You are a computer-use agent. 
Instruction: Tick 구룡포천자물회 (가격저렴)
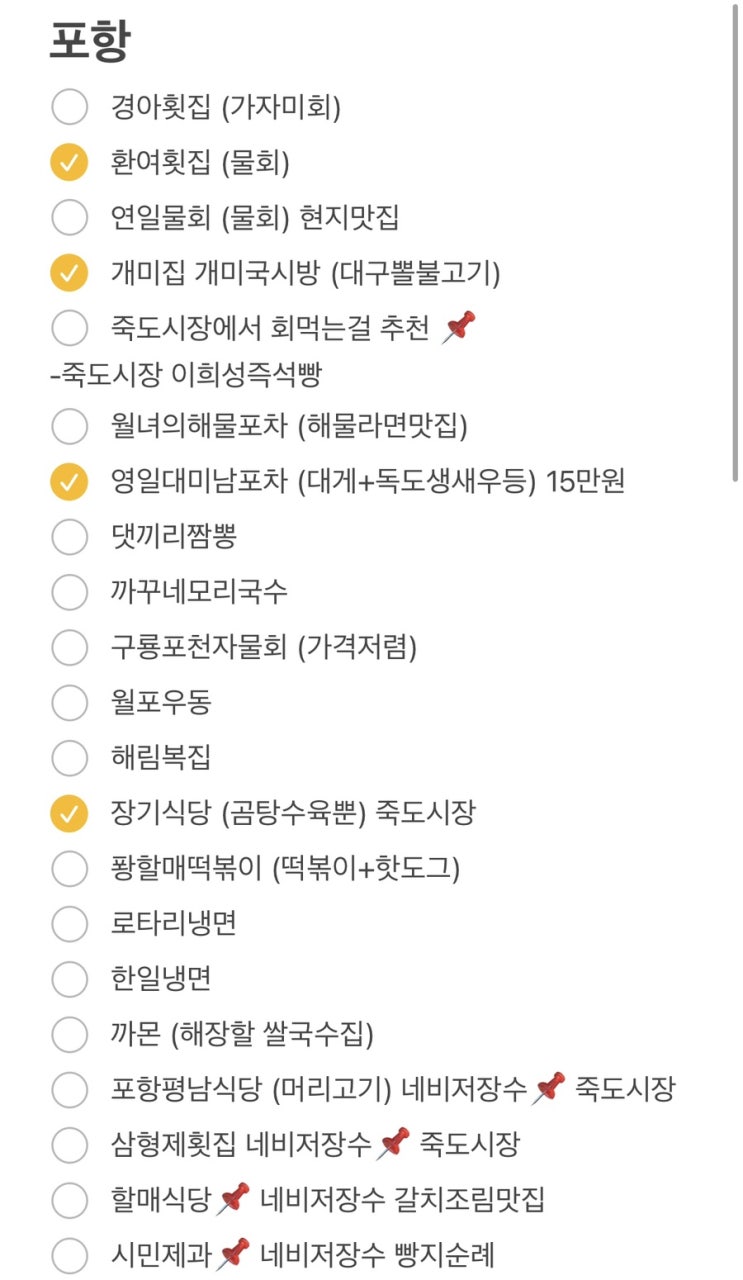pyautogui.click(x=69, y=648)
